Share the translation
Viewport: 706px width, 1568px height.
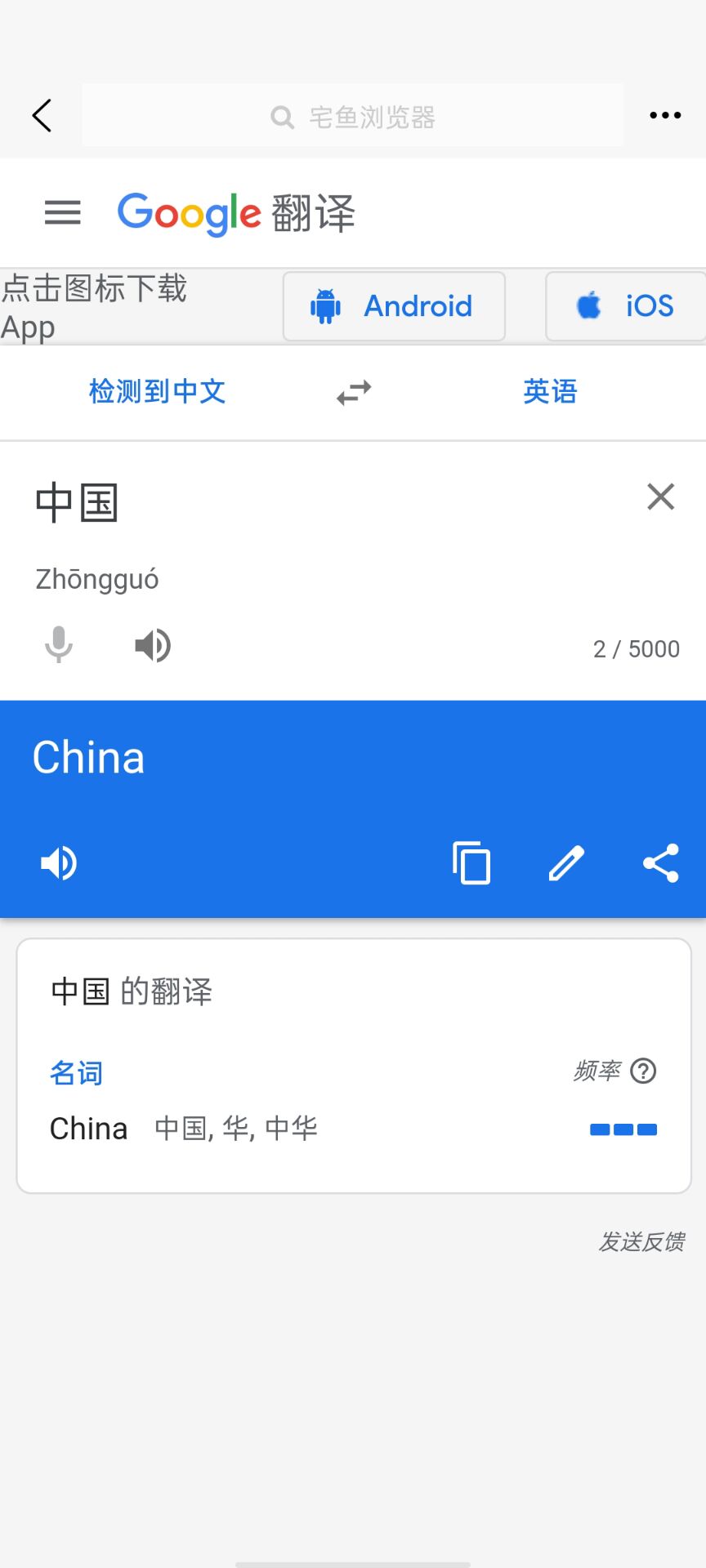661,863
